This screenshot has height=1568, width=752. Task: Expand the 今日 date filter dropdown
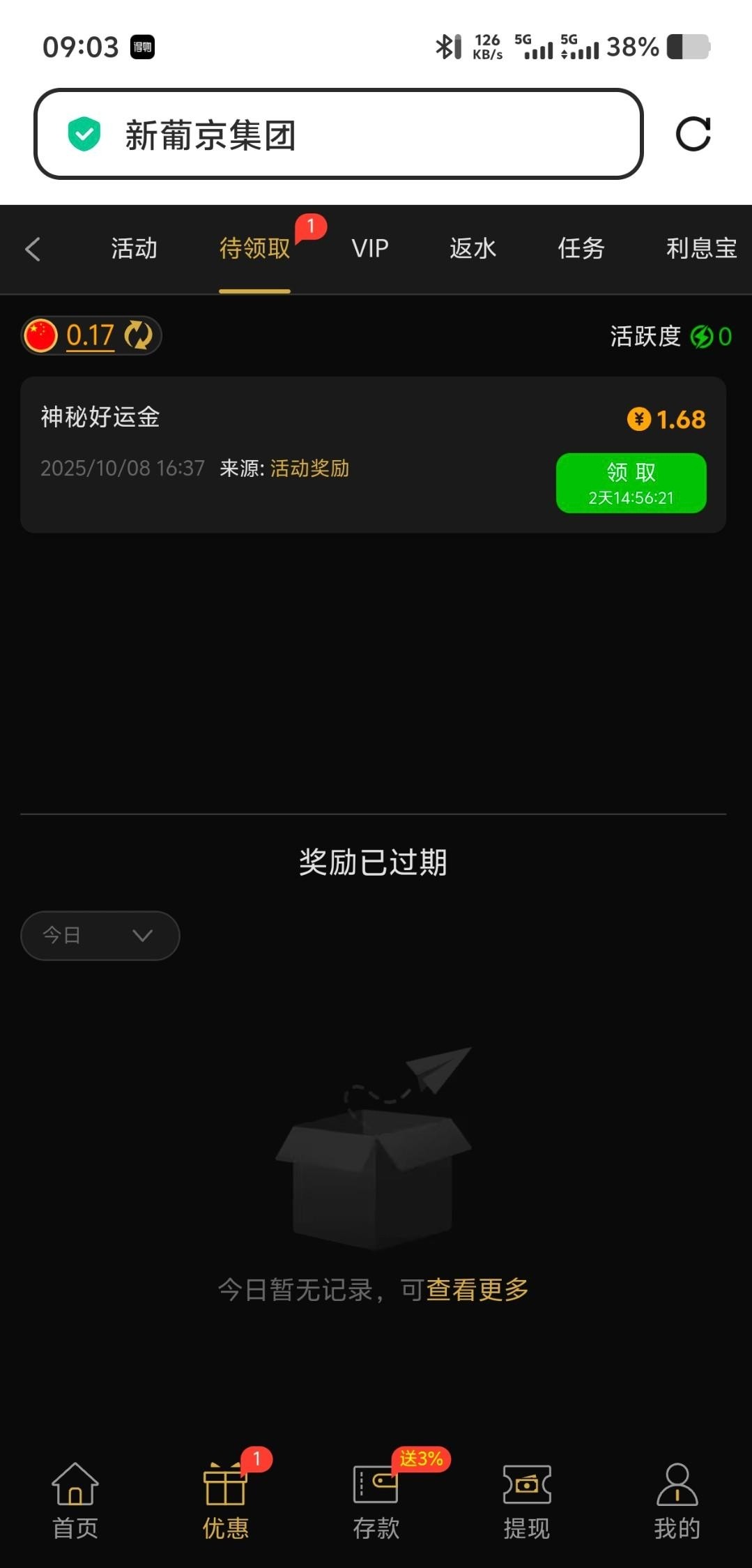tap(100, 935)
